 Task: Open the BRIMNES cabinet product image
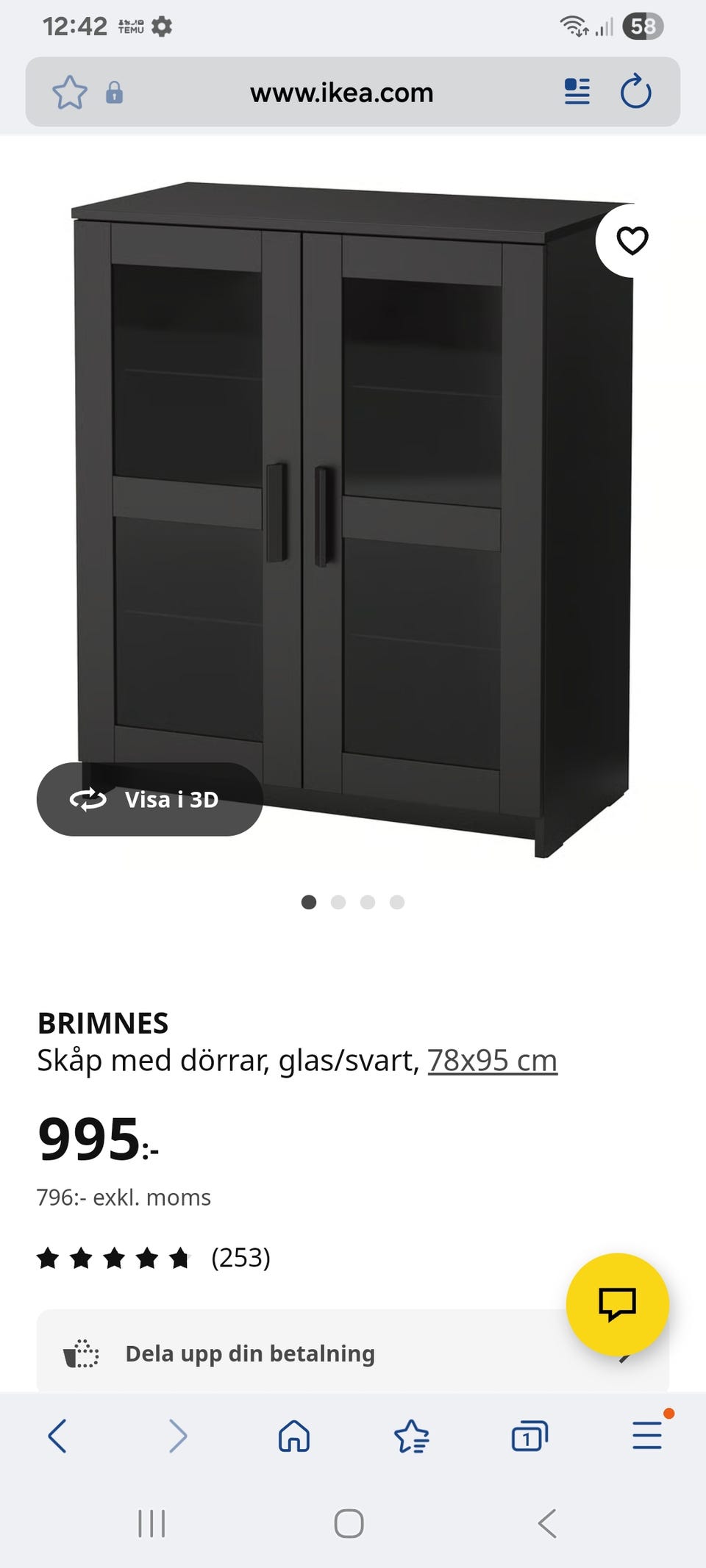click(353, 515)
